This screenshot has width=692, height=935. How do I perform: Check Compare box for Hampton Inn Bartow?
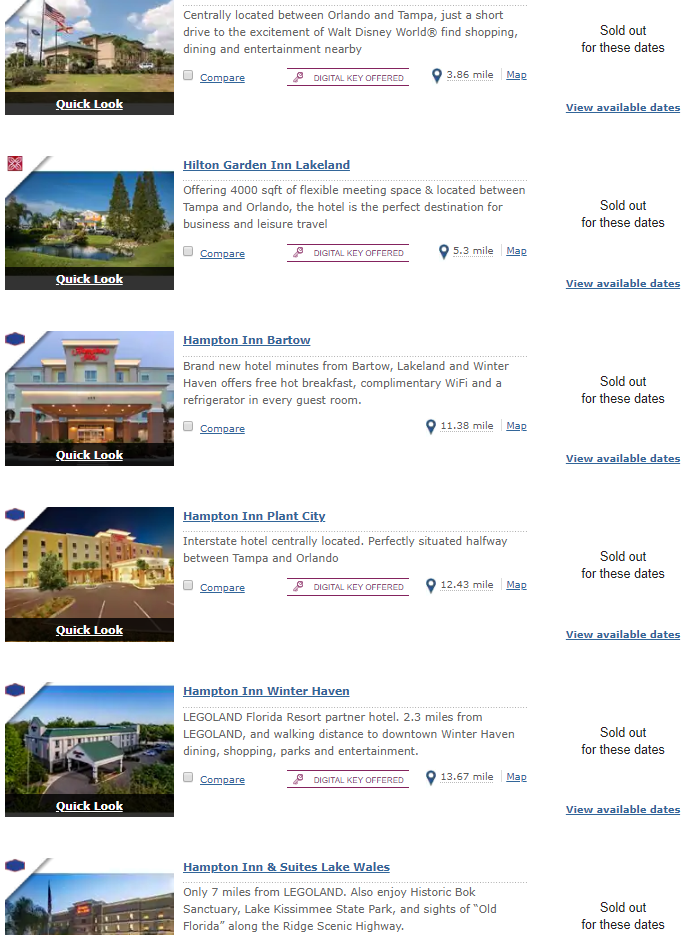click(x=188, y=427)
